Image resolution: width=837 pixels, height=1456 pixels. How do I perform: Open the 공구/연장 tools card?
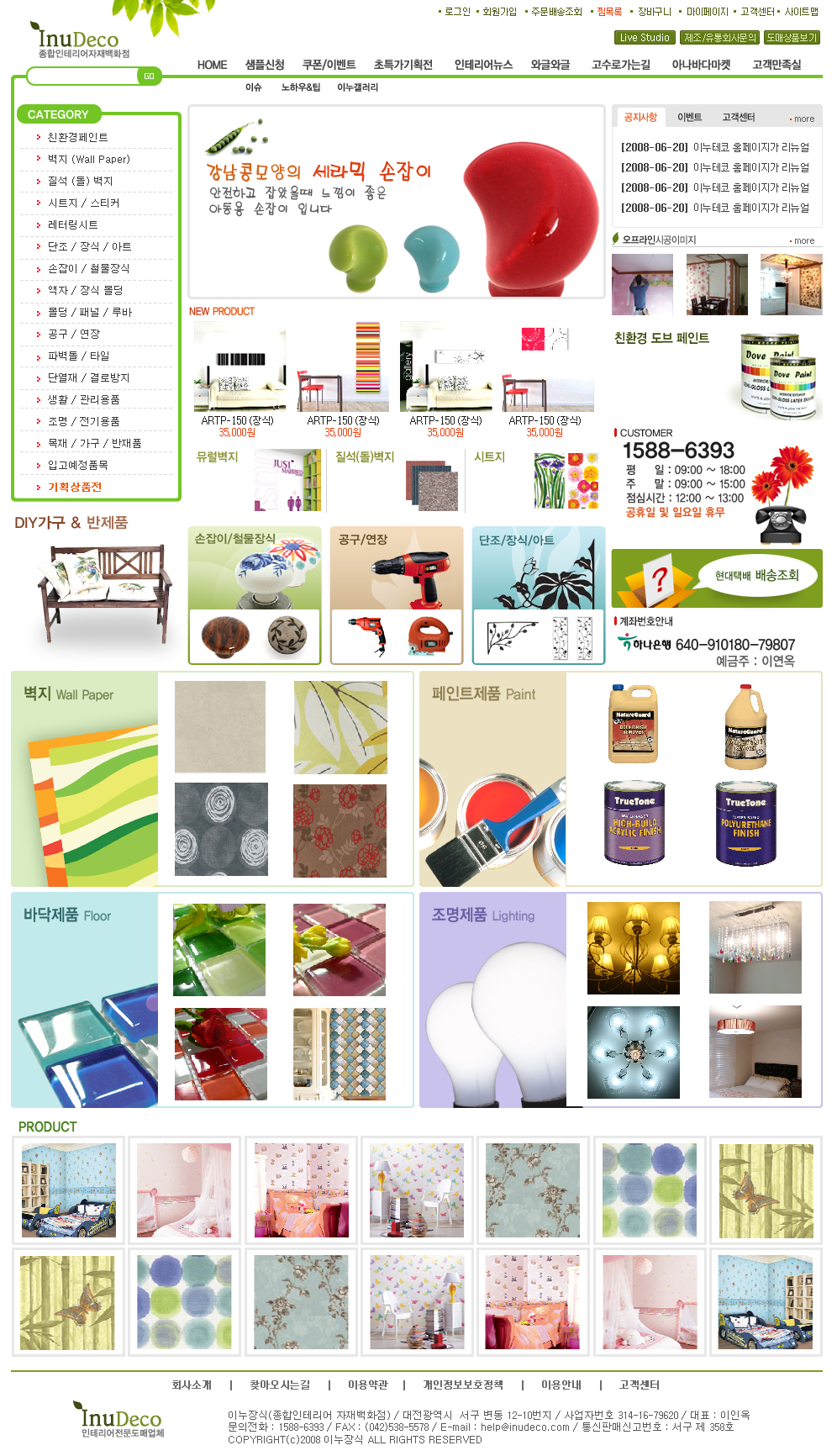(396, 595)
